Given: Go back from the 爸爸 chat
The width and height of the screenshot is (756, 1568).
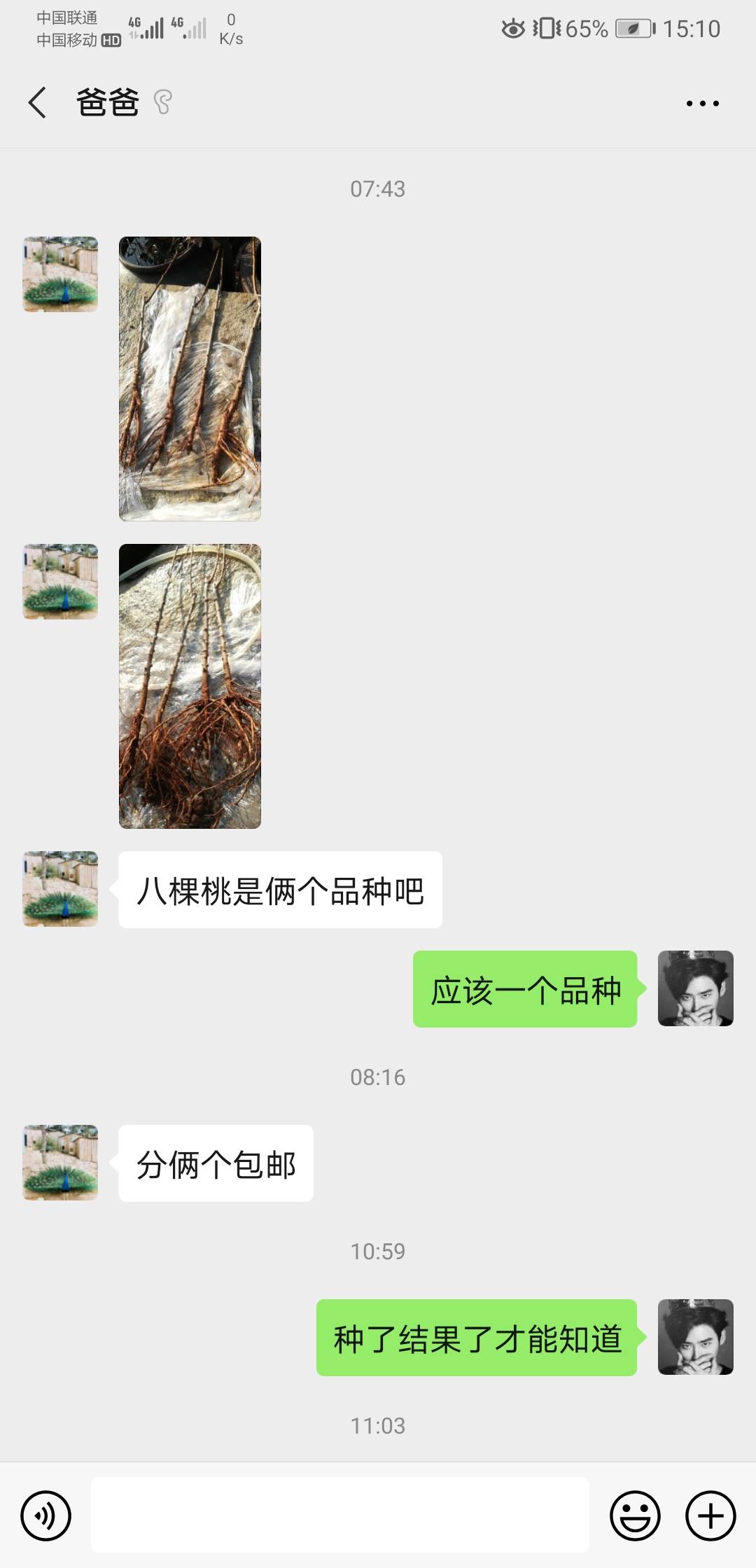Looking at the screenshot, I should pos(38,103).
